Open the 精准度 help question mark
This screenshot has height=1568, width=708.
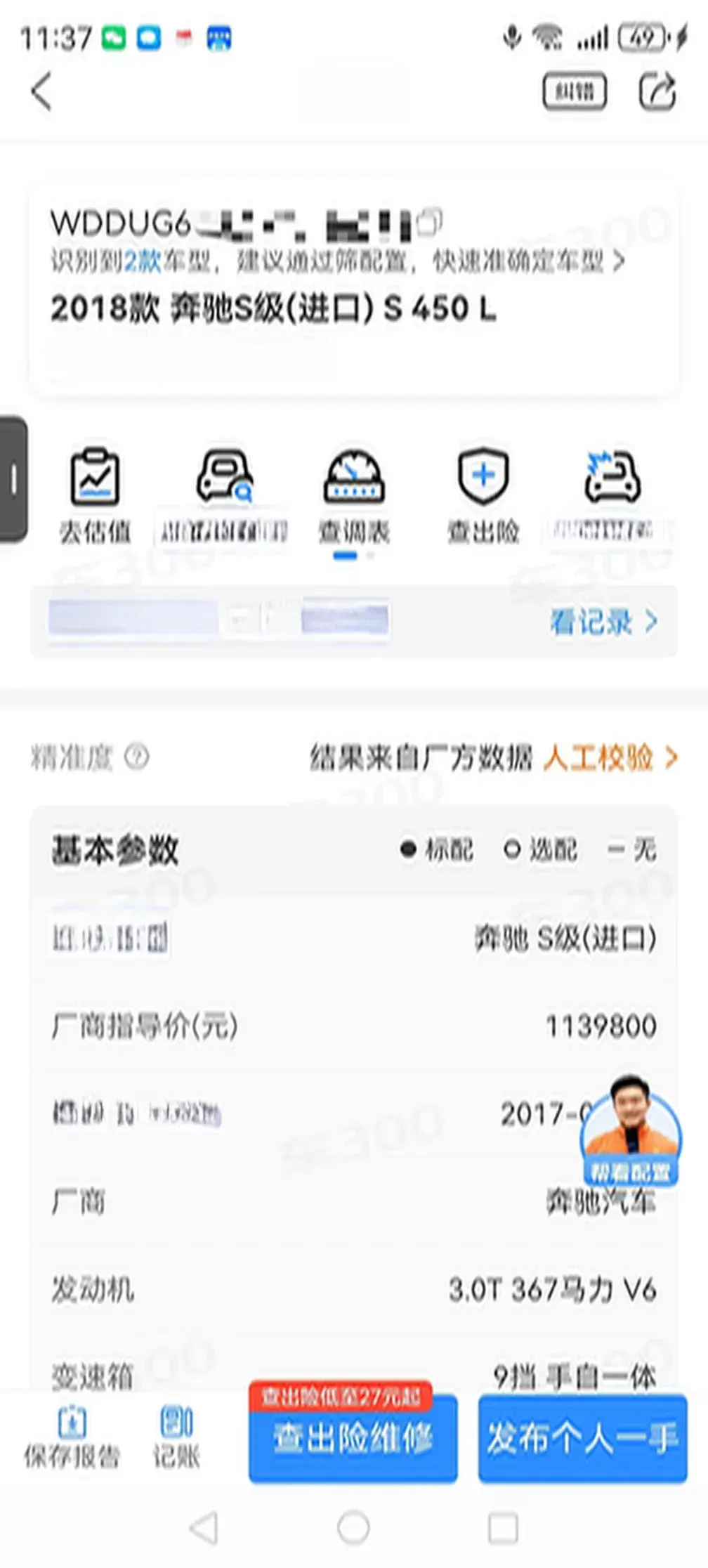point(136,757)
